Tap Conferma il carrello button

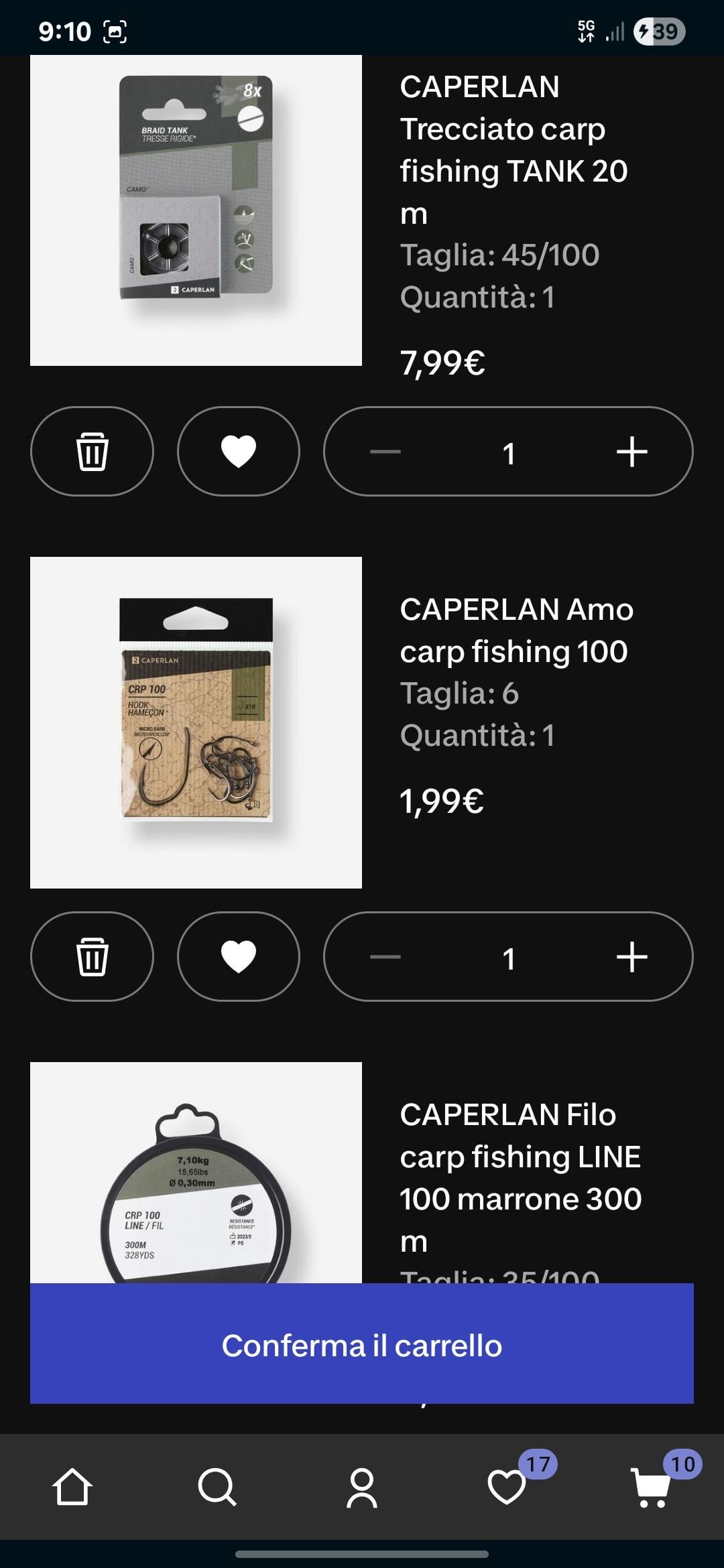362,1346
